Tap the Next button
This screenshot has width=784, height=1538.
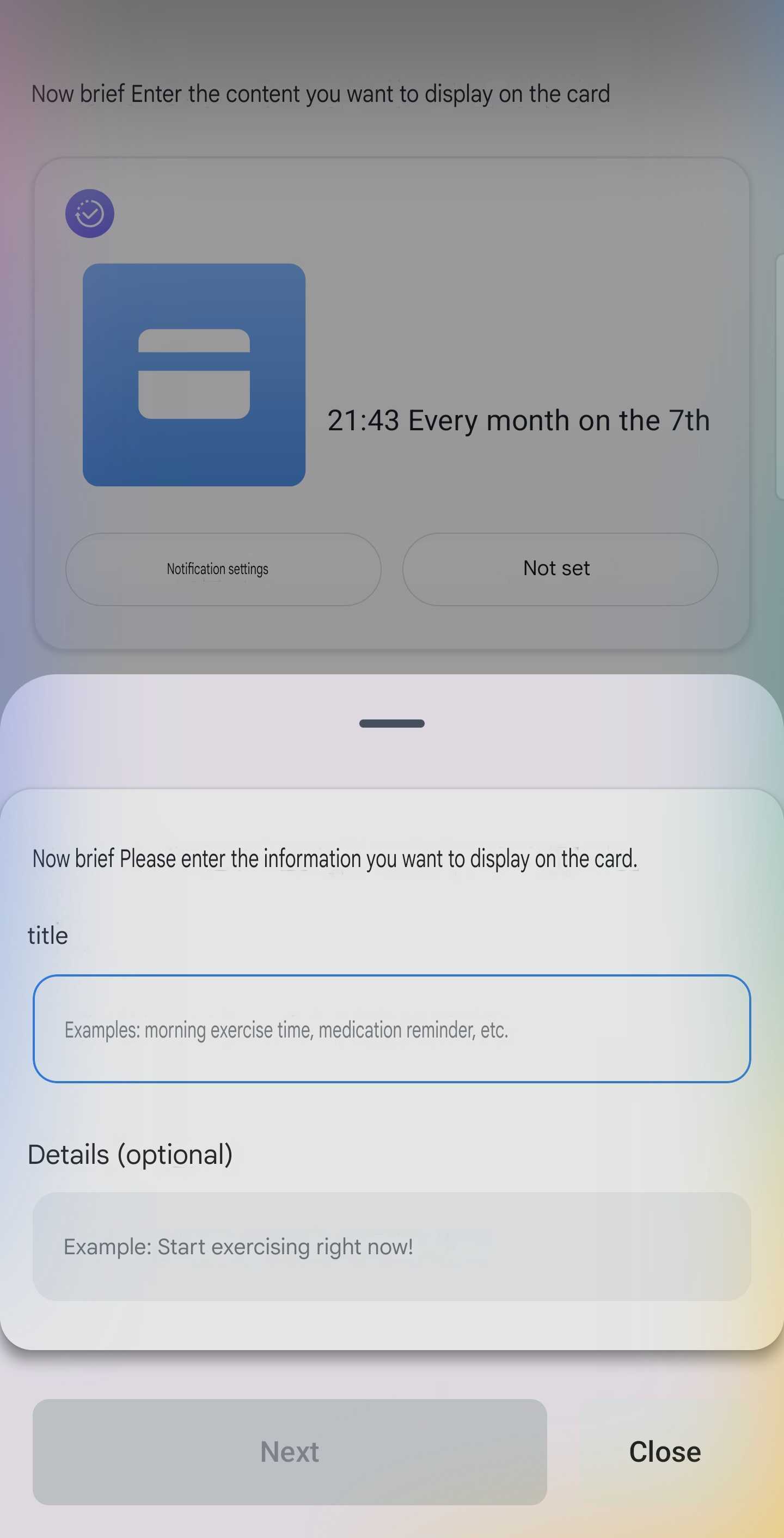pyautogui.click(x=290, y=1451)
